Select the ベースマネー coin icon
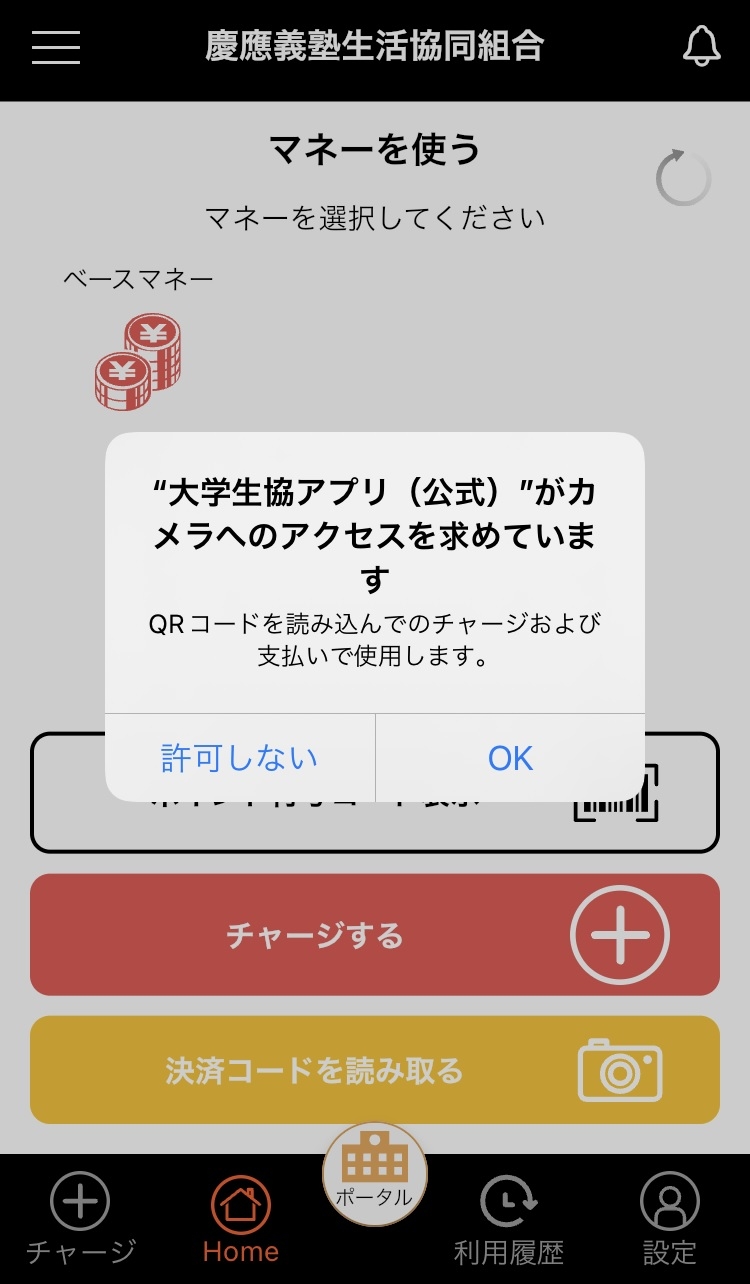This screenshot has height=1284, width=750. tap(138, 362)
